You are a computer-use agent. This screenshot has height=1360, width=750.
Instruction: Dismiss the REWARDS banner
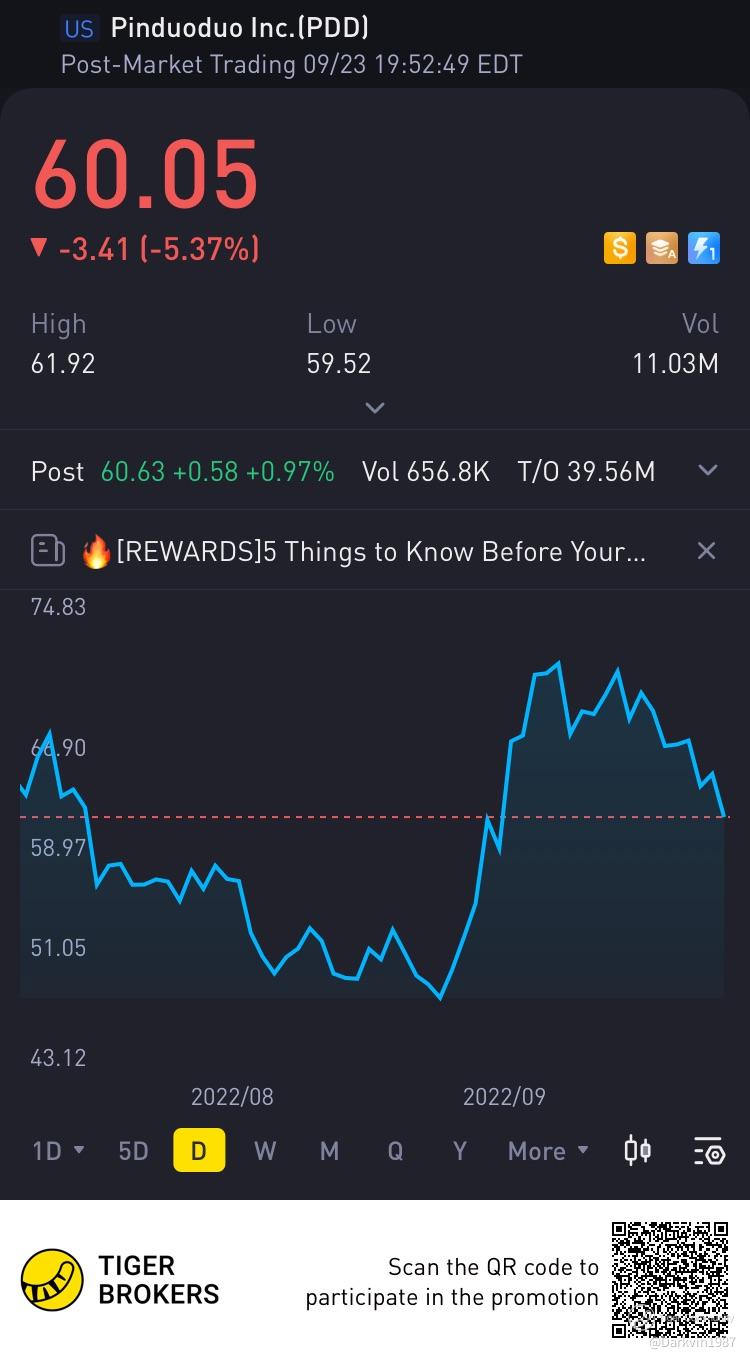[706, 551]
